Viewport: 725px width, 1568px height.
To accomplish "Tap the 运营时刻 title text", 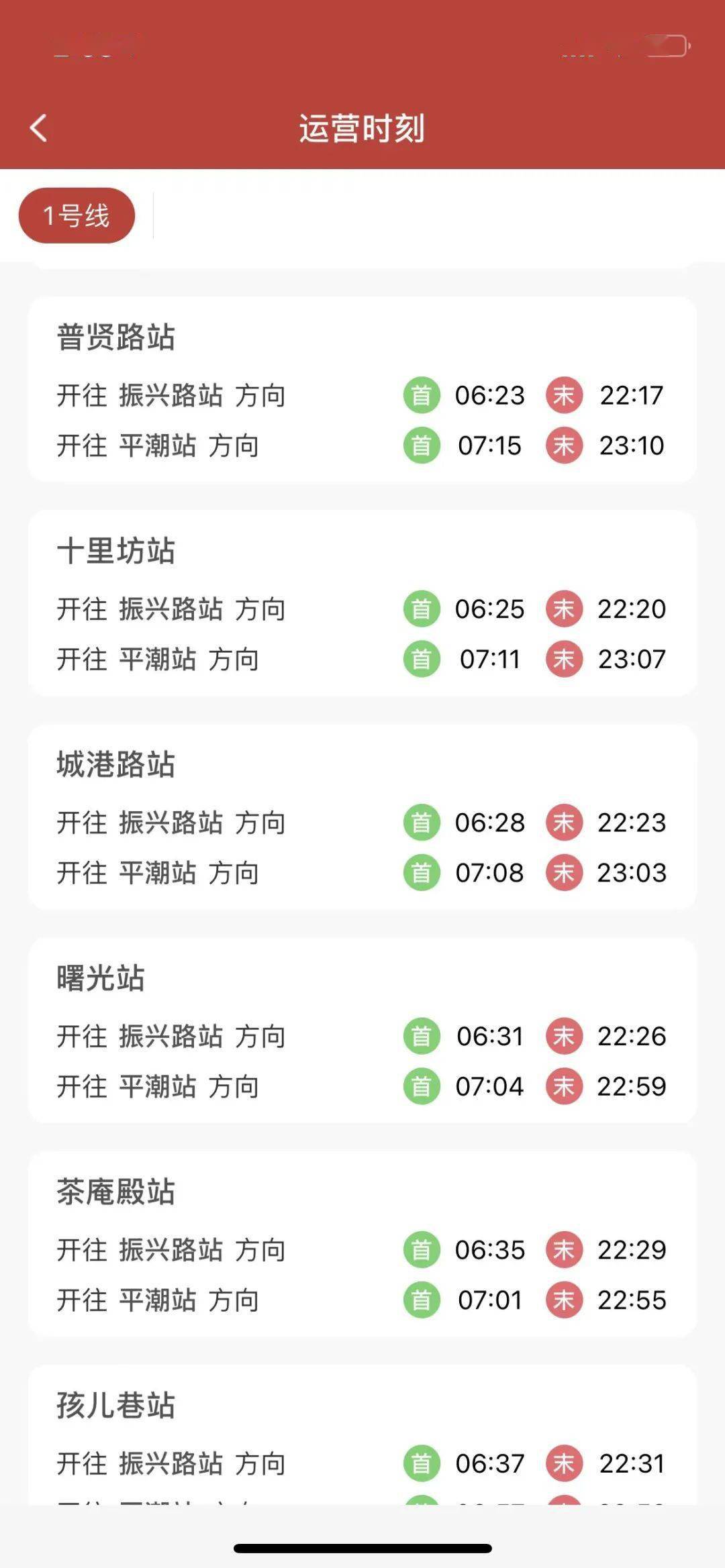I will coord(362,127).
